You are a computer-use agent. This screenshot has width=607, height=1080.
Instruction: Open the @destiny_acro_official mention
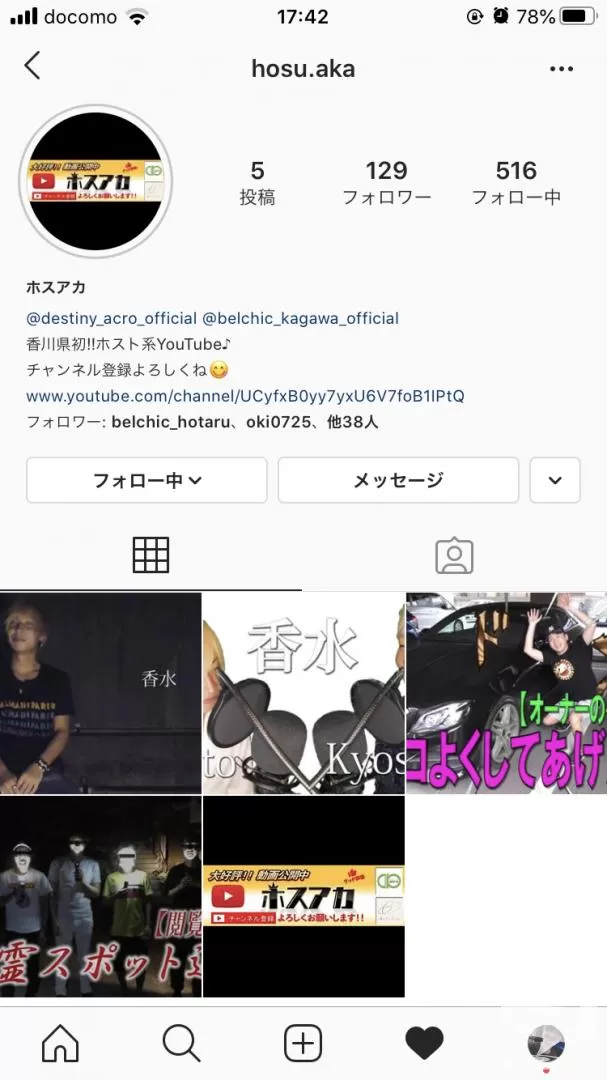coord(112,318)
